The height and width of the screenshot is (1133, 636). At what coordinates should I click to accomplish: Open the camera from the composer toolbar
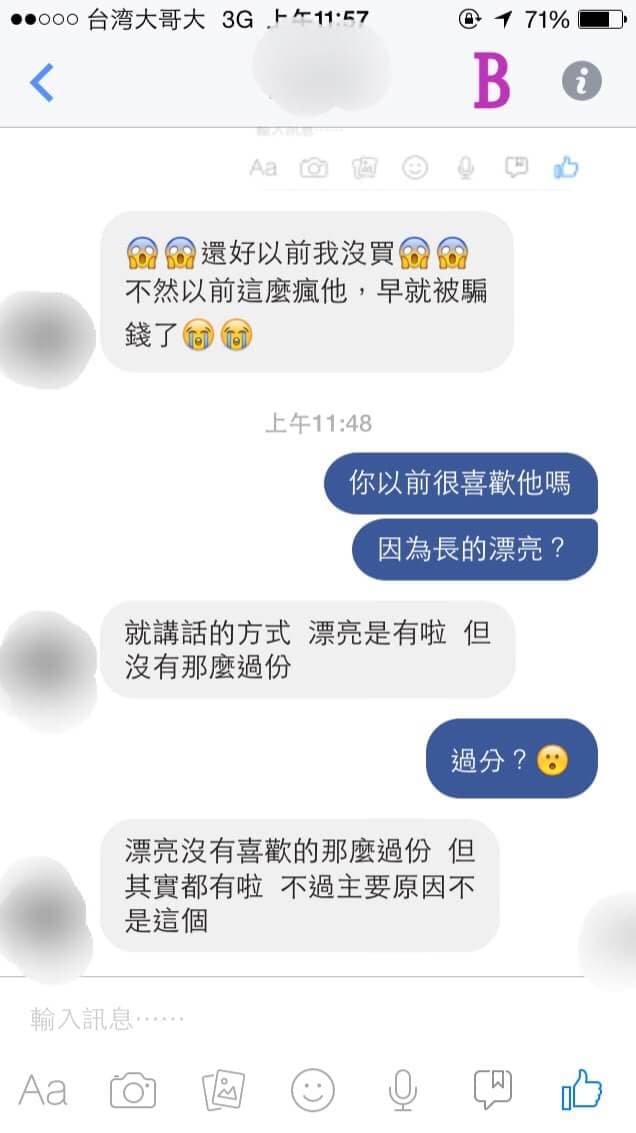click(133, 1089)
